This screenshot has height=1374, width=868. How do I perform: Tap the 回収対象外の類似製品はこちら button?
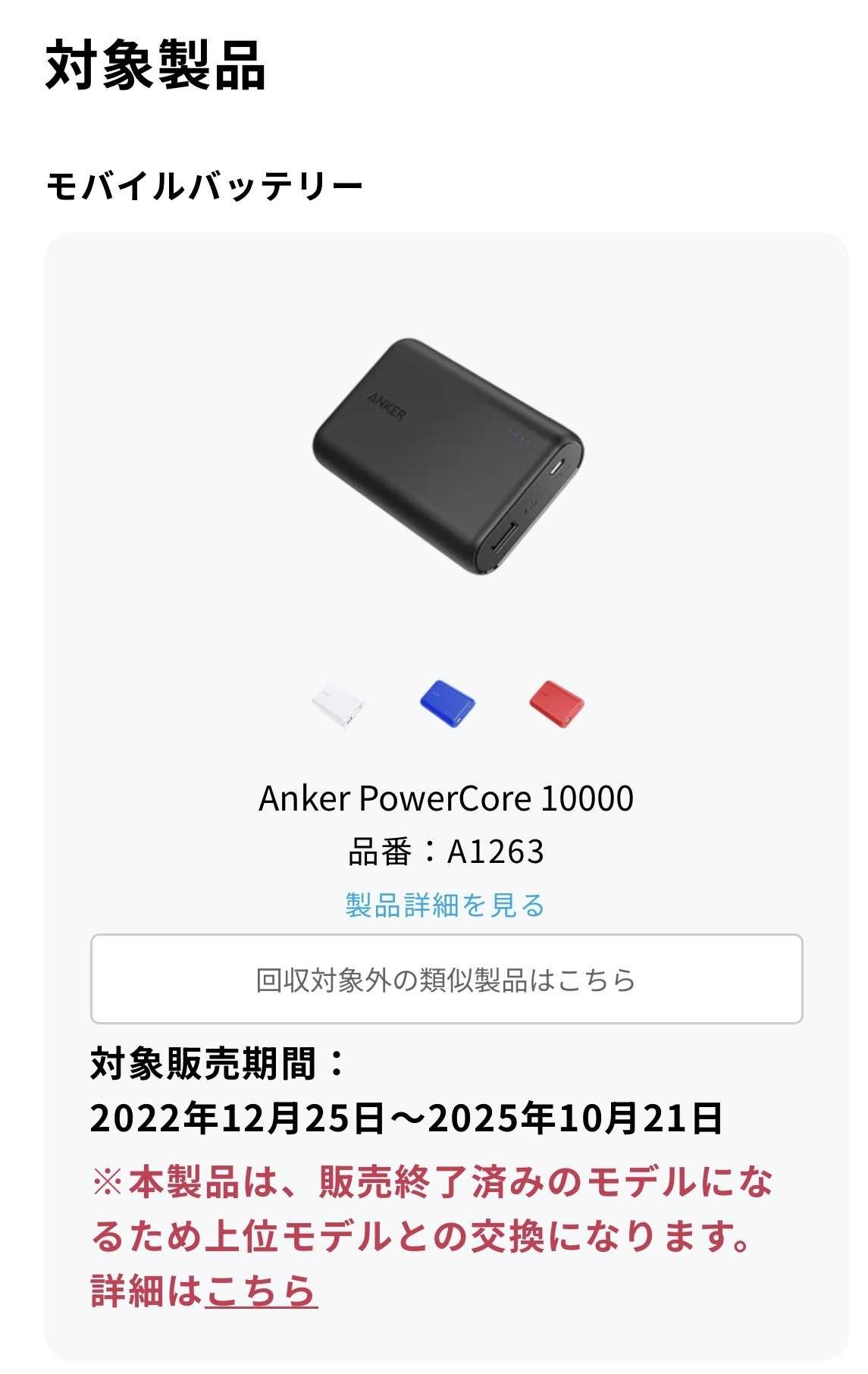coord(447,980)
